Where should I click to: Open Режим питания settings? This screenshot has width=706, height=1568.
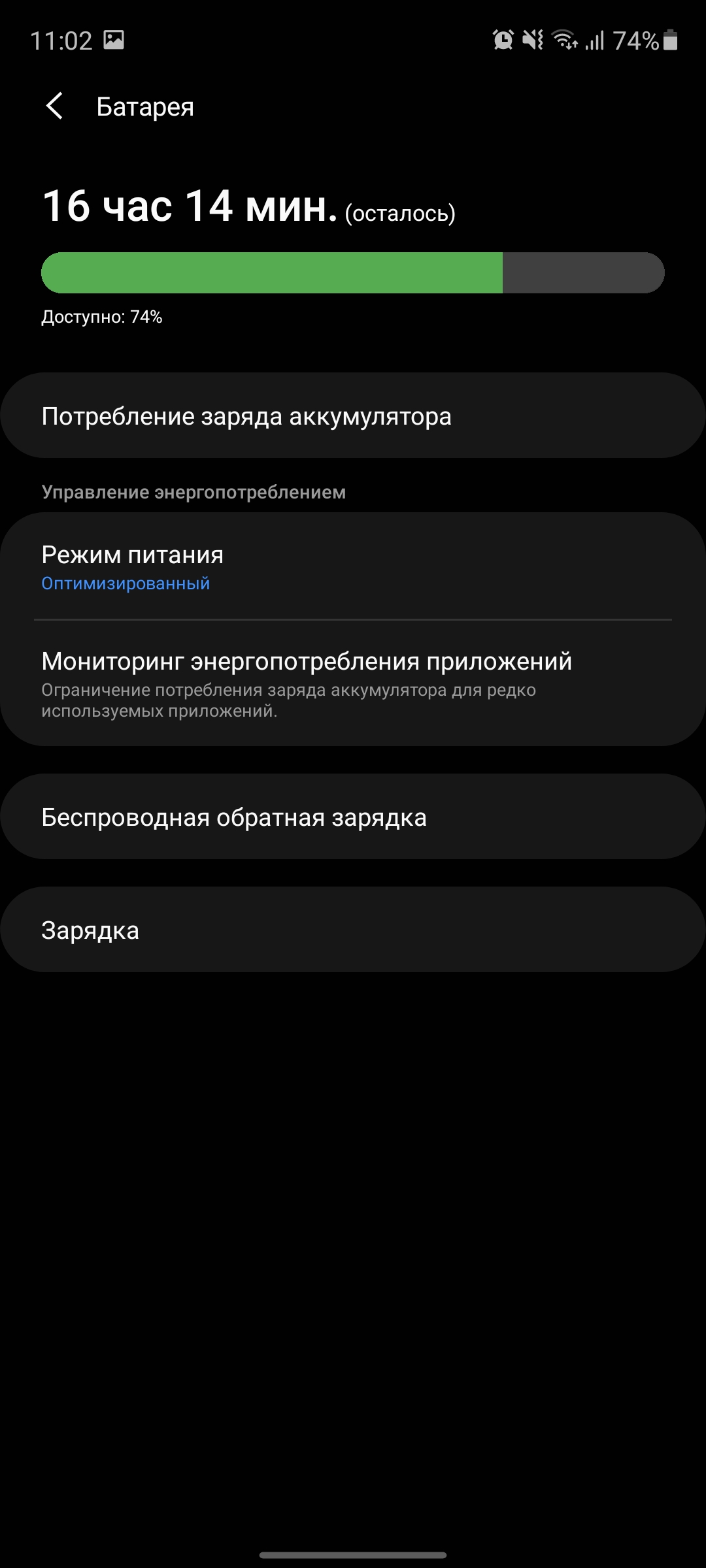353,566
